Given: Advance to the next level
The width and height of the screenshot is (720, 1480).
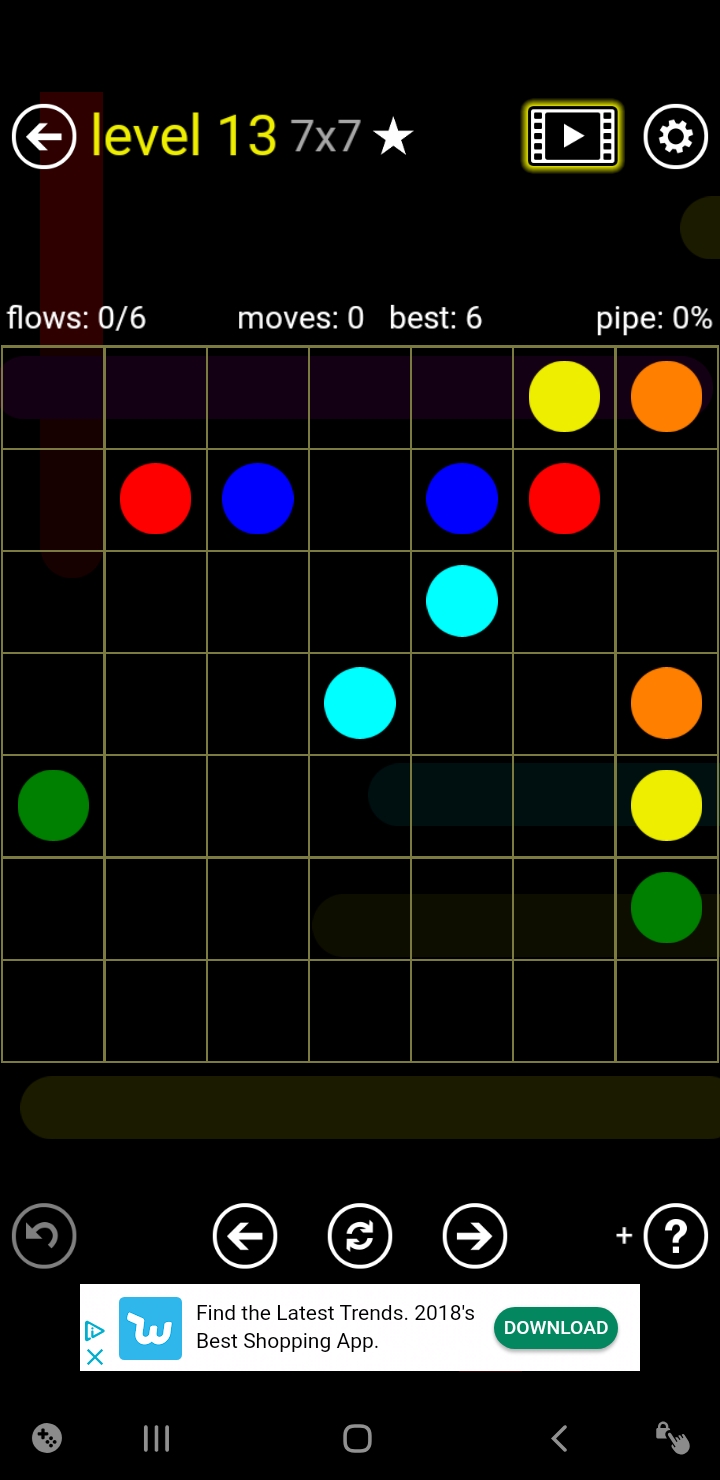Looking at the screenshot, I should [x=475, y=1236].
